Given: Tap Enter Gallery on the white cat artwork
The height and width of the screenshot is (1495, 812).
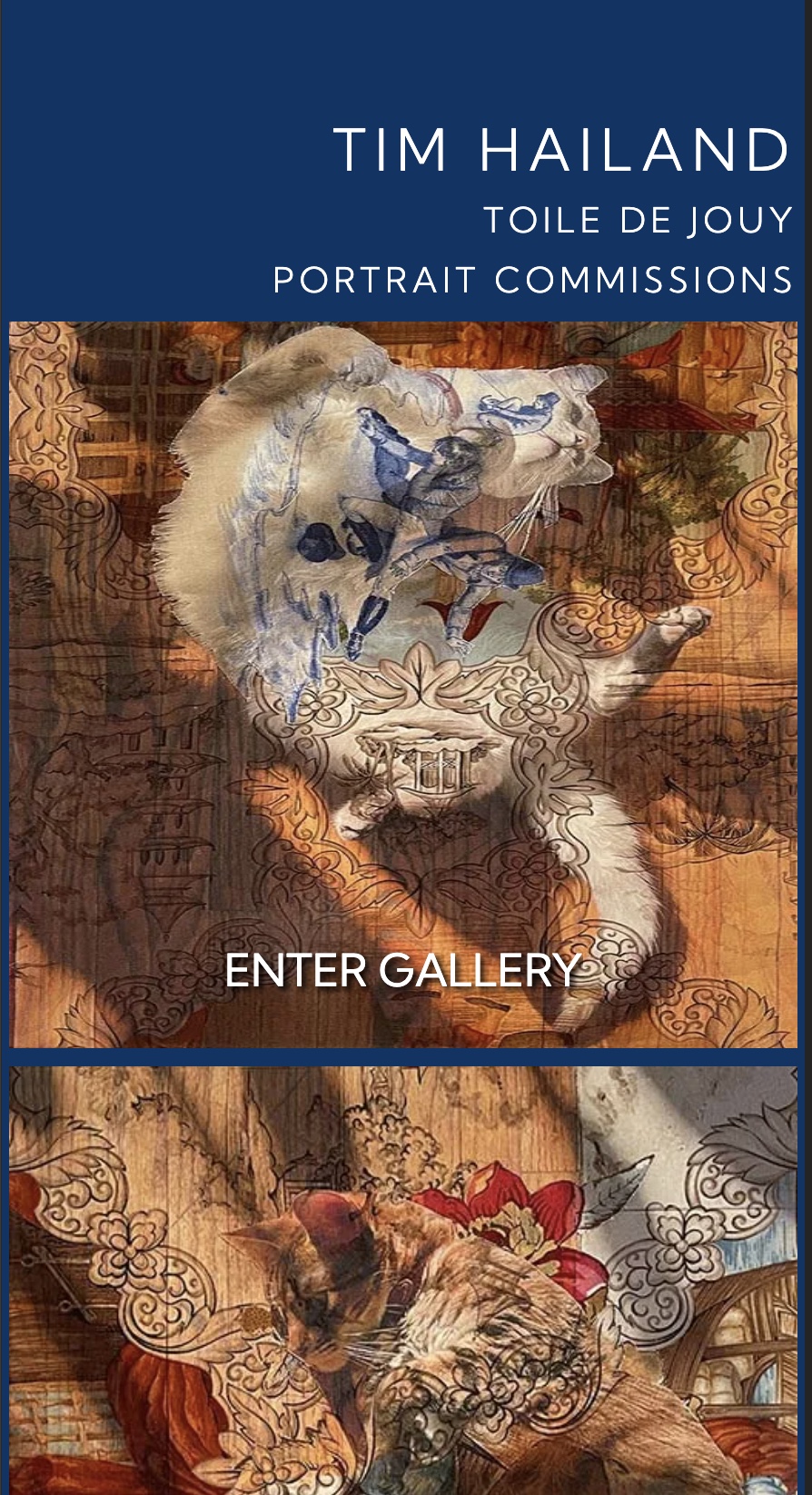Looking at the screenshot, I should (402, 970).
